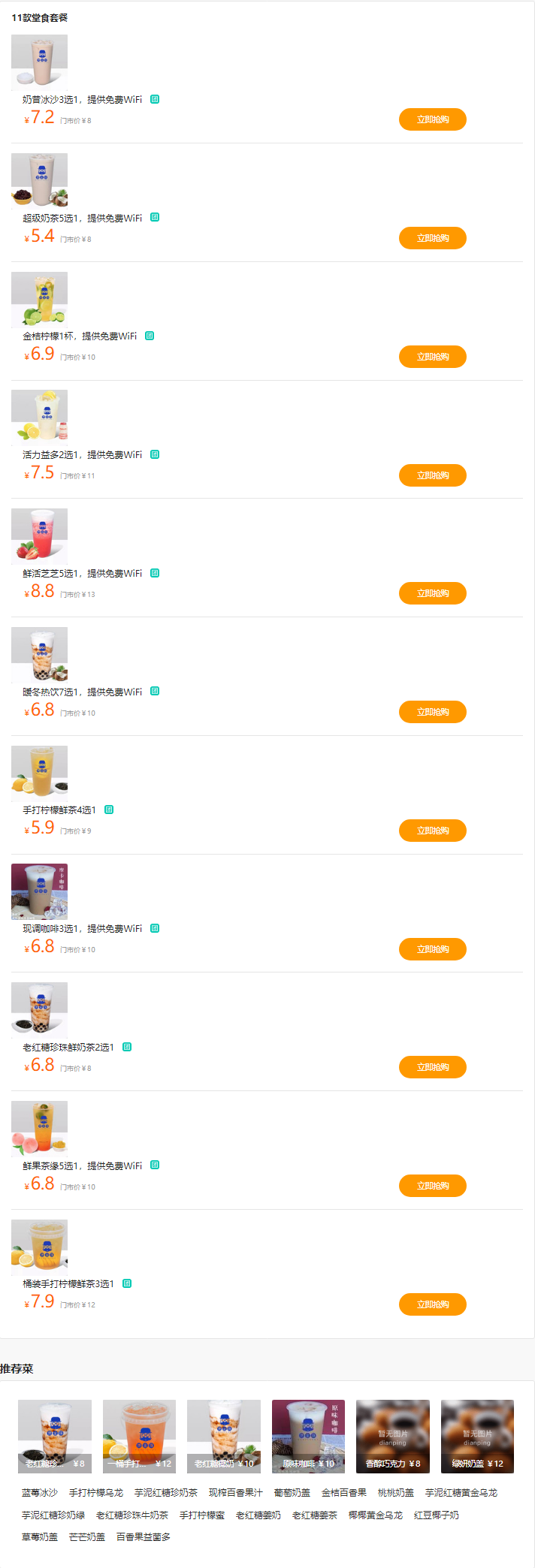Tap 立即抢购 for the 奶昔冰沙3选1 deal
The width and height of the screenshot is (535, 1568).
coord(432,119)
